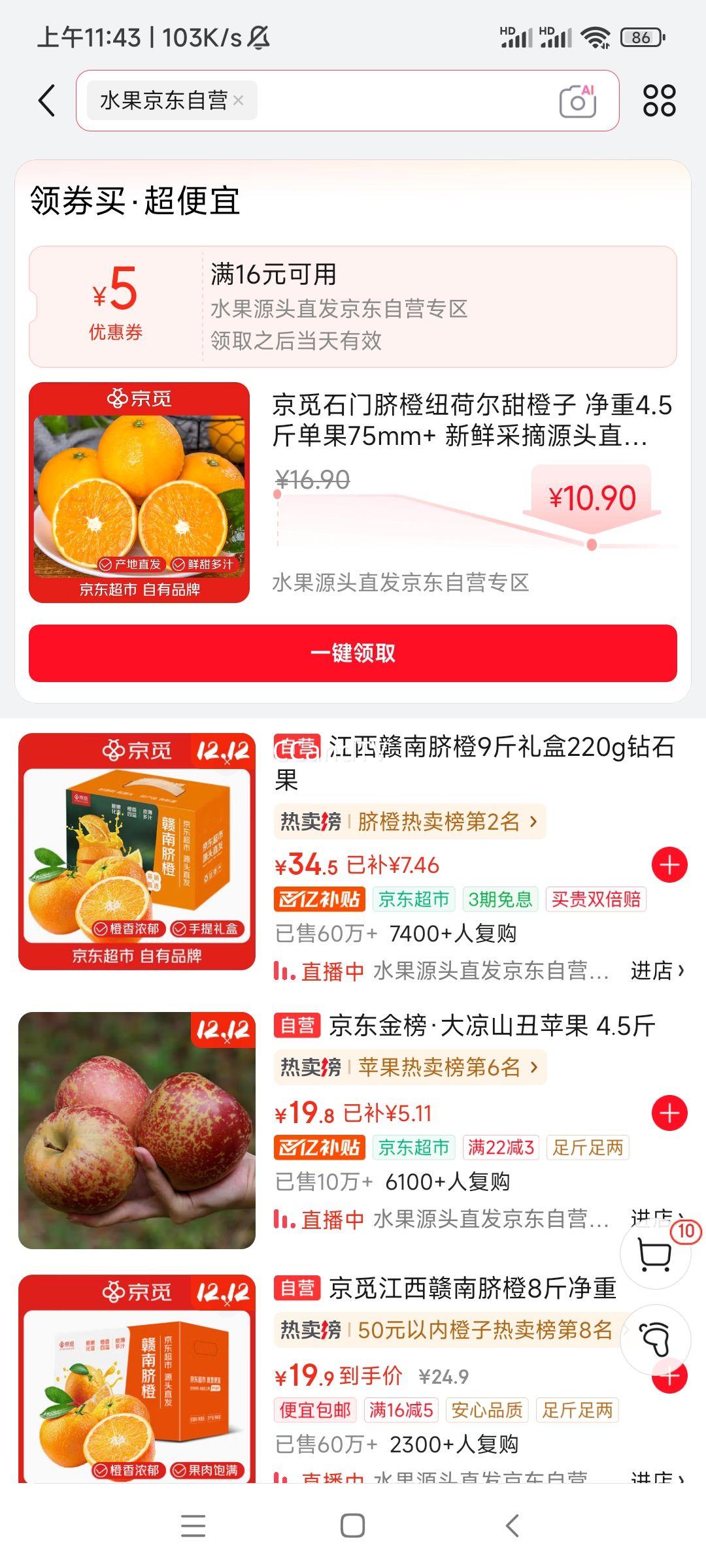Tap 一键领取 to claim the coupon
Viewport: 706px width, 1568px height.
pyautogui.click(x=353, y=653)
